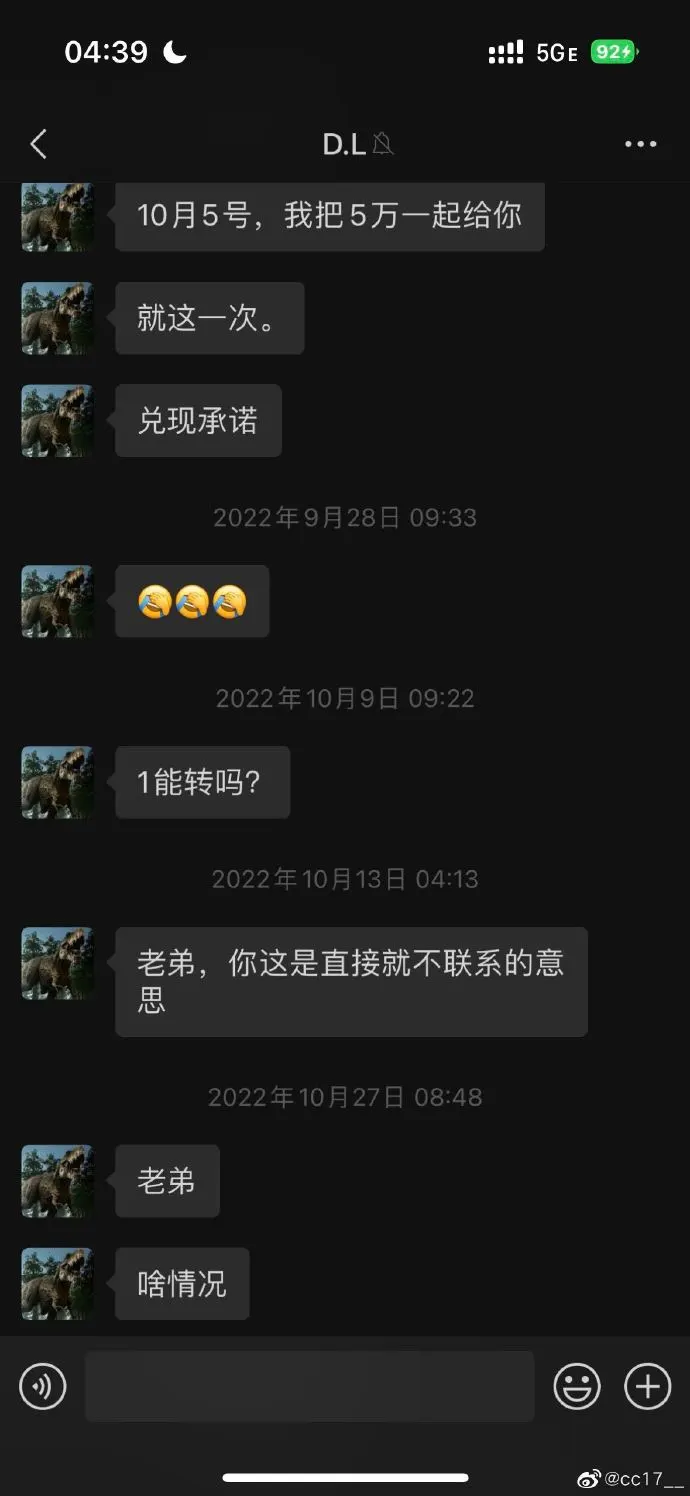
Task: Open the chat info overflow menu
Action: point(640,144)
